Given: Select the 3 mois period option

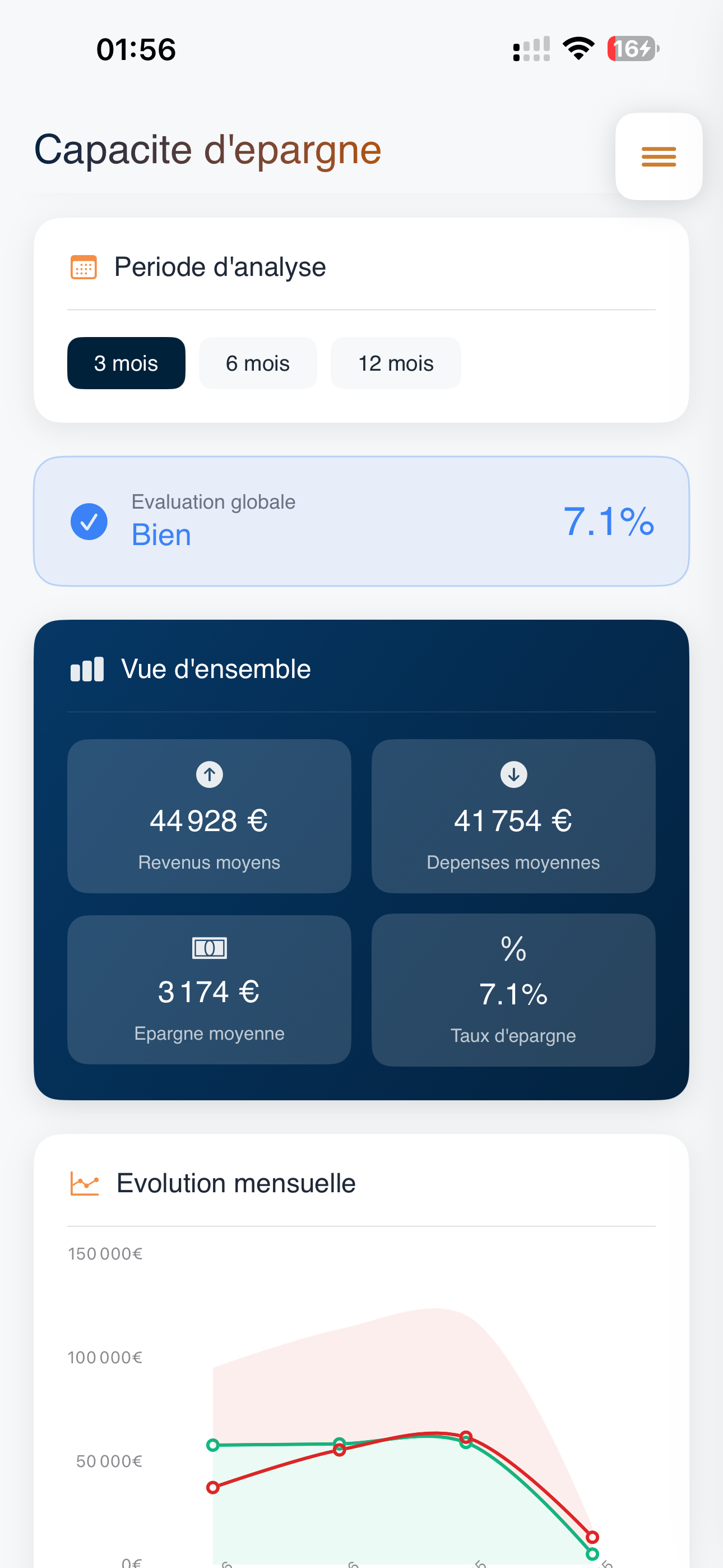Looking at the screenshot, I should 126,363.
